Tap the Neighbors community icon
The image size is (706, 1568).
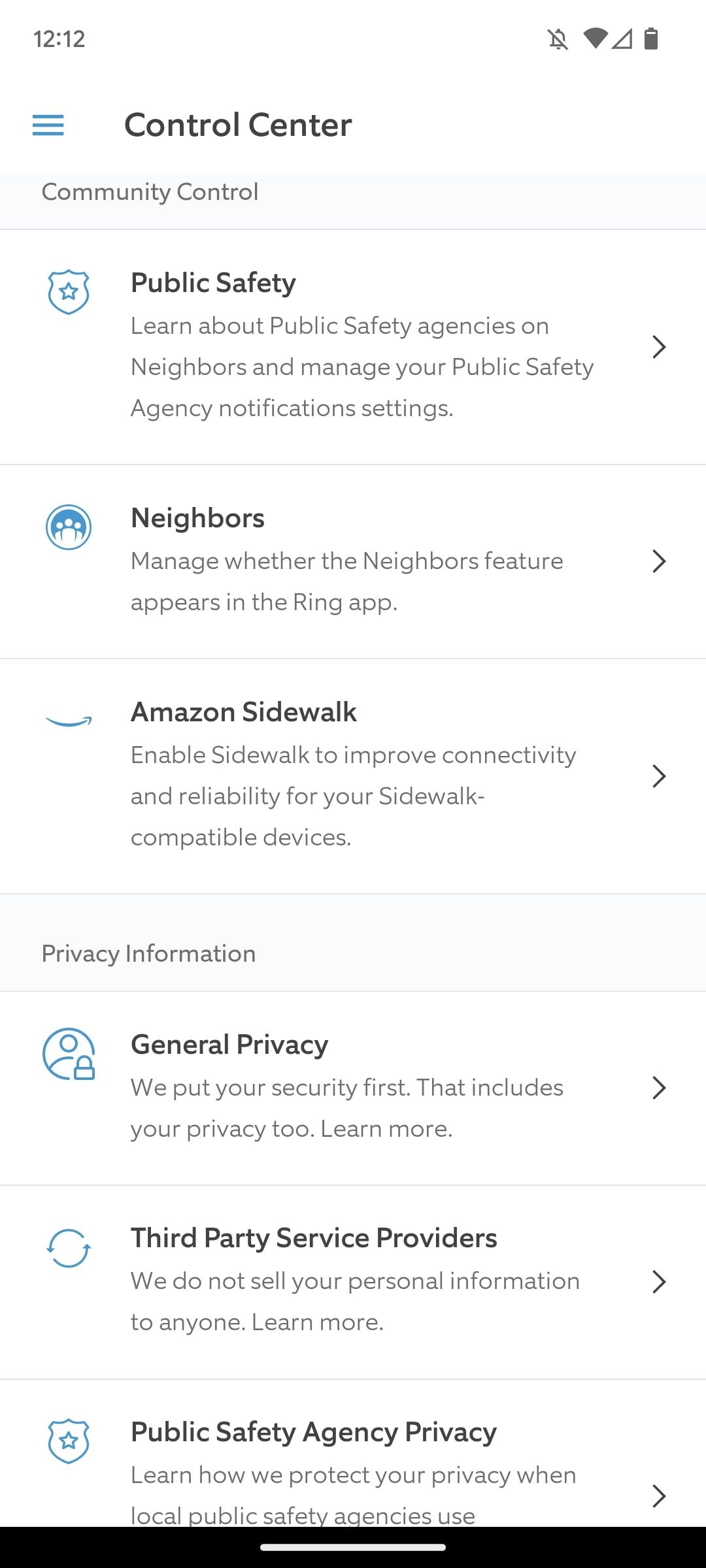(x=67, y=526)
